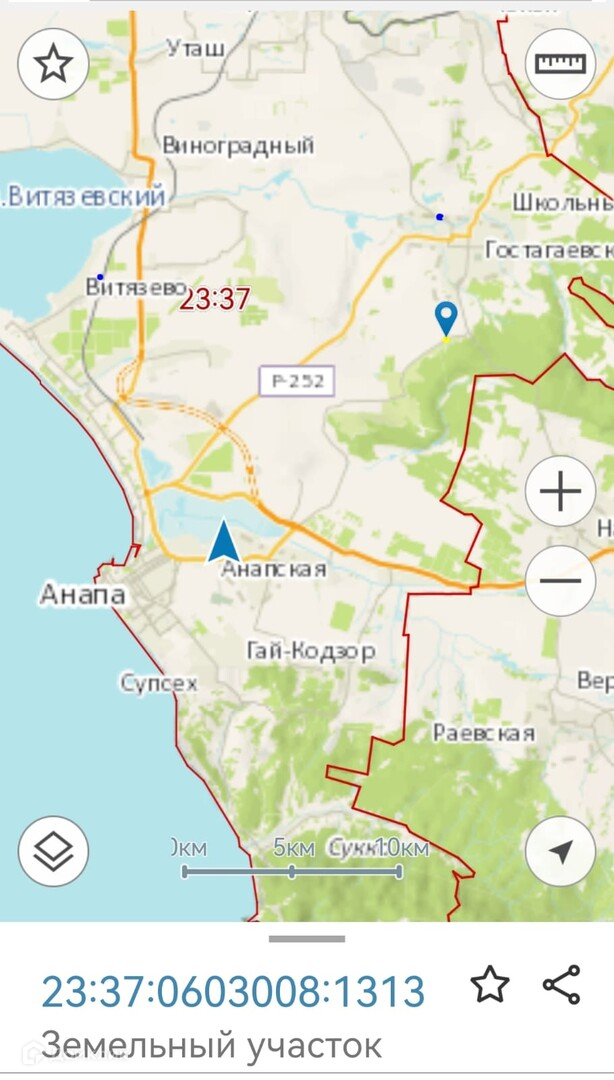The height and width of the screenshot is (1080, 614).
Task: Activate the ruler measurement tool
Action: click(x=560, y=64)
